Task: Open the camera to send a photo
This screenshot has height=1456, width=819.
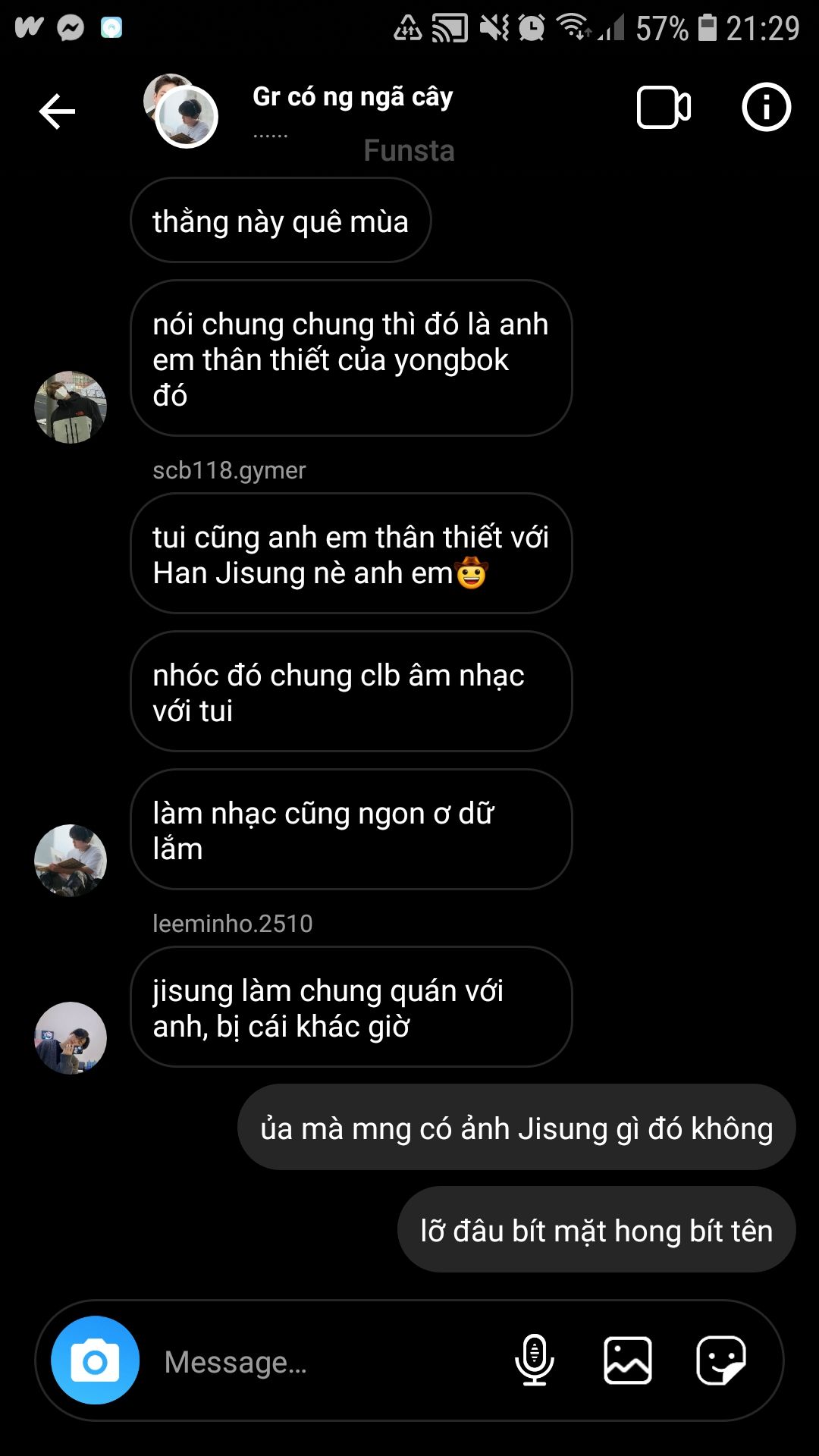Action: 95,1361
